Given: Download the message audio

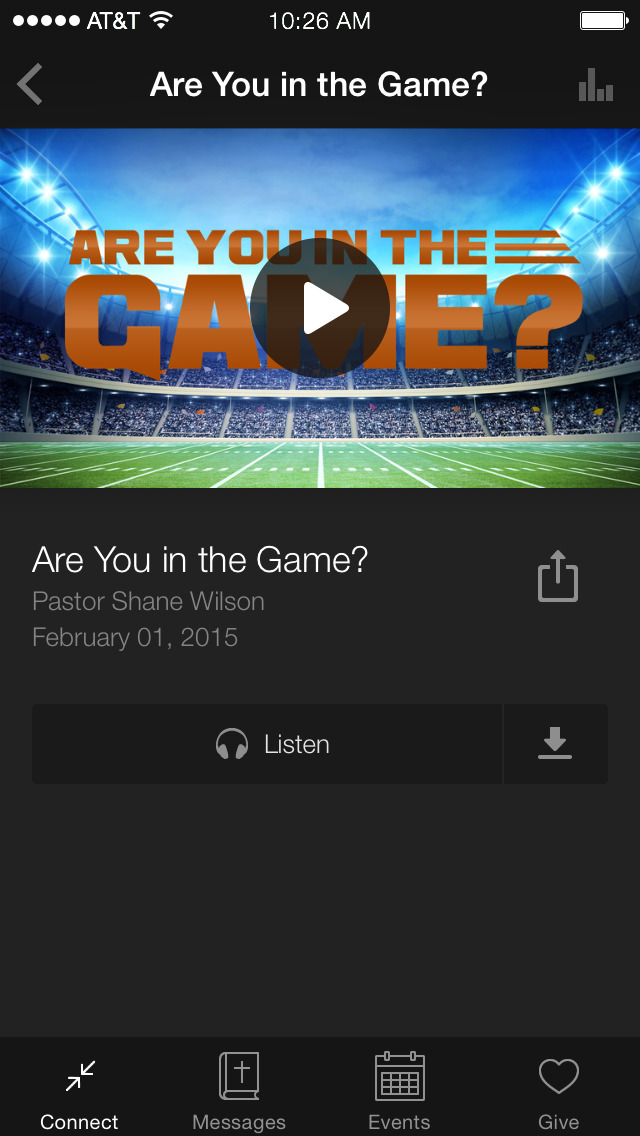Looking at the screenshot, I should click(555, 744).
